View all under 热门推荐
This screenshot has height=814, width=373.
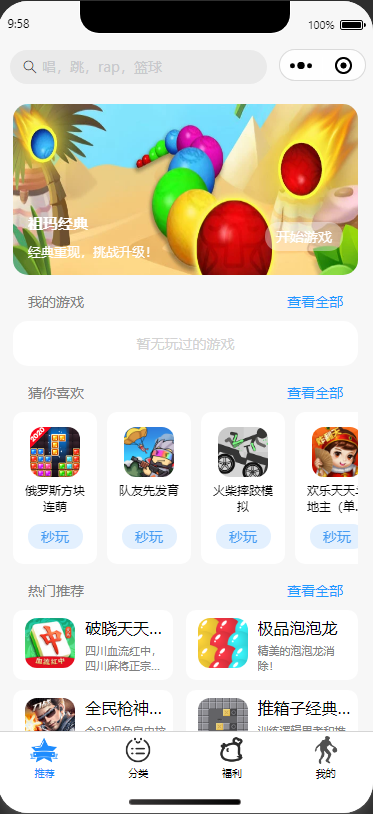(315, 591)
